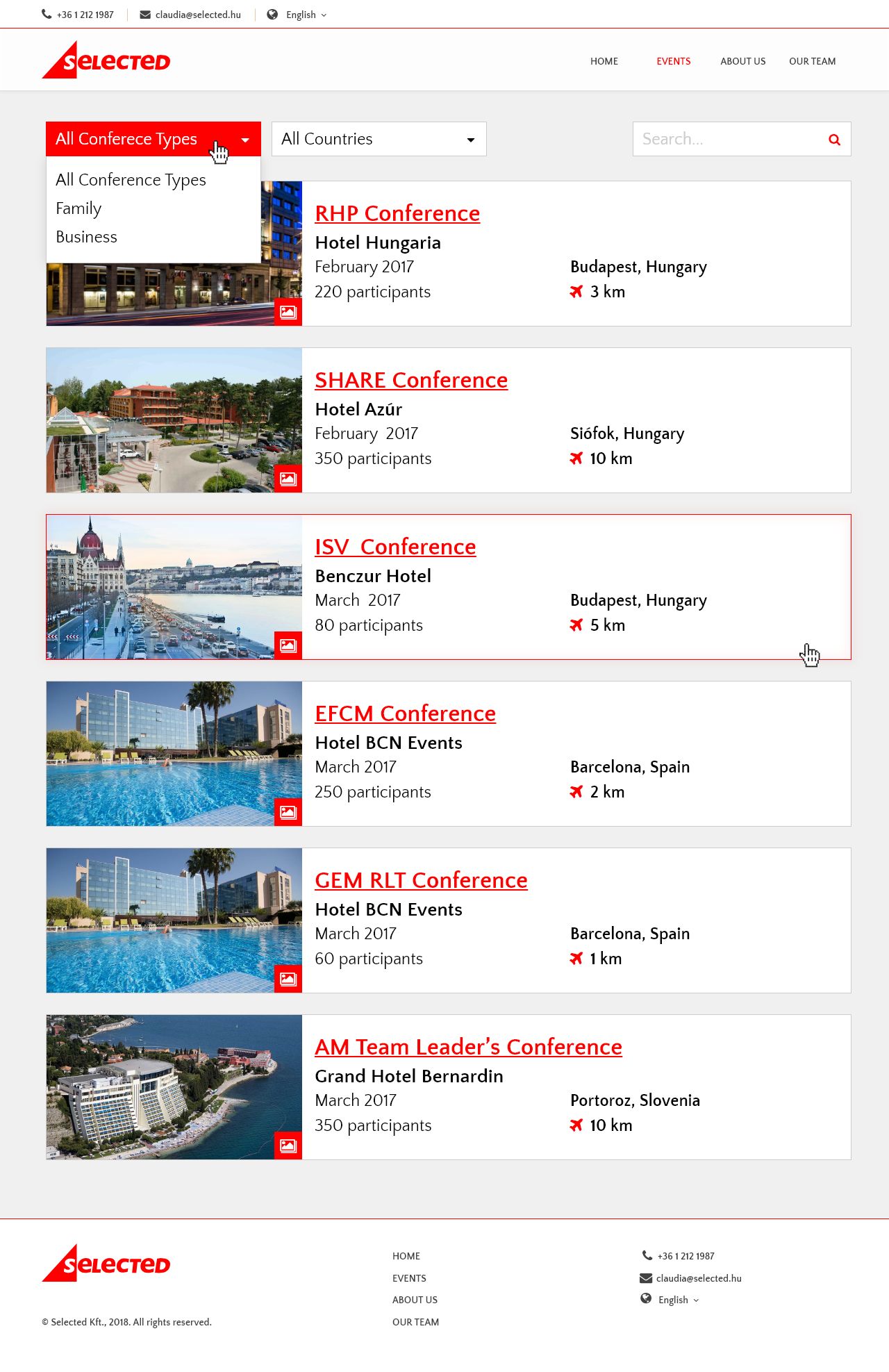Image resolution: width=889 pixels, height=1372 pixels.
Task: Open AM Team Leader's Conference link
Action: pyautogui.click(x=468, y=1047)
